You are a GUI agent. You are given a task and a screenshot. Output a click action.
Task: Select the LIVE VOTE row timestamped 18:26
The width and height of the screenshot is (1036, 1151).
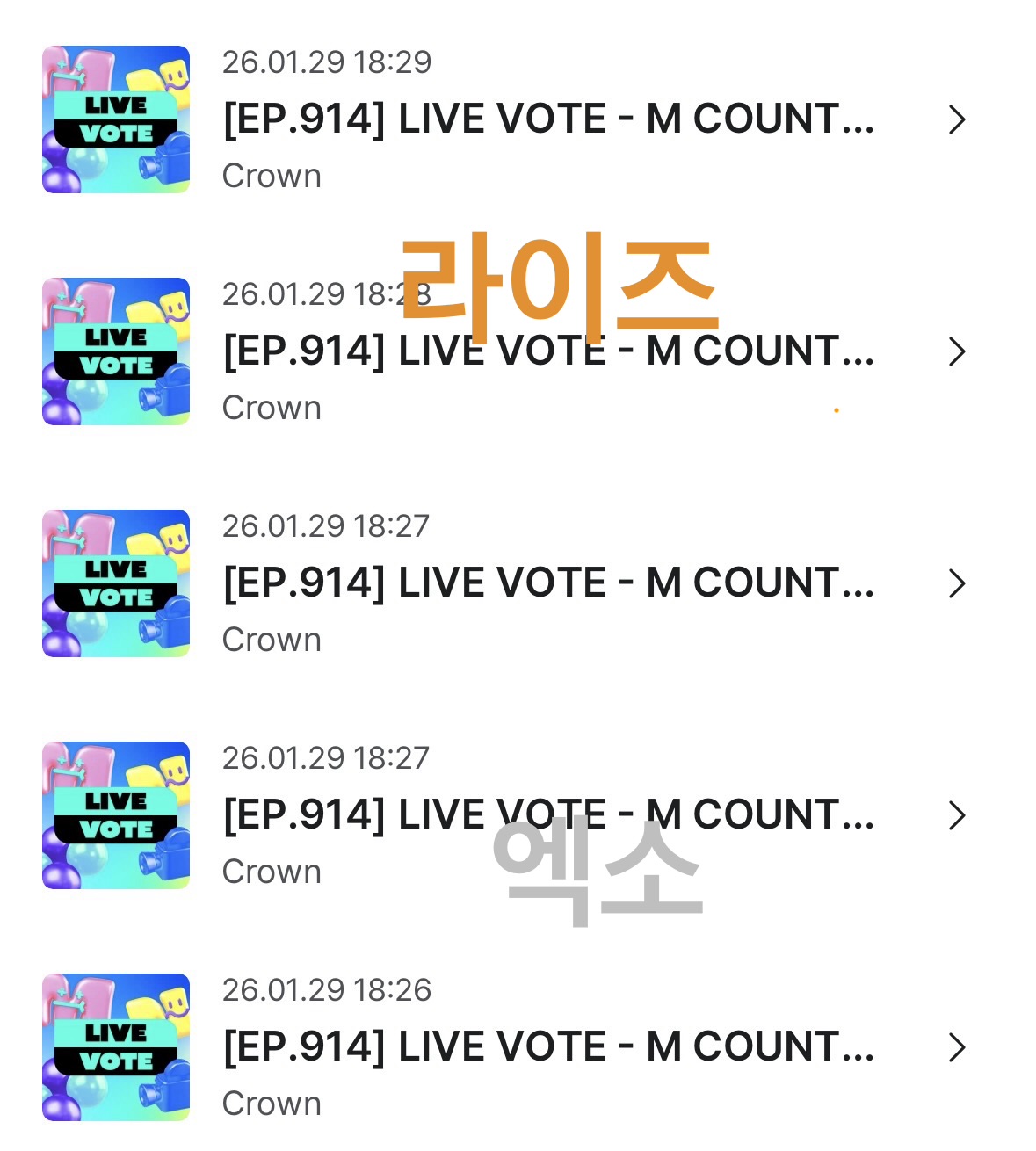coord(547,1047)
